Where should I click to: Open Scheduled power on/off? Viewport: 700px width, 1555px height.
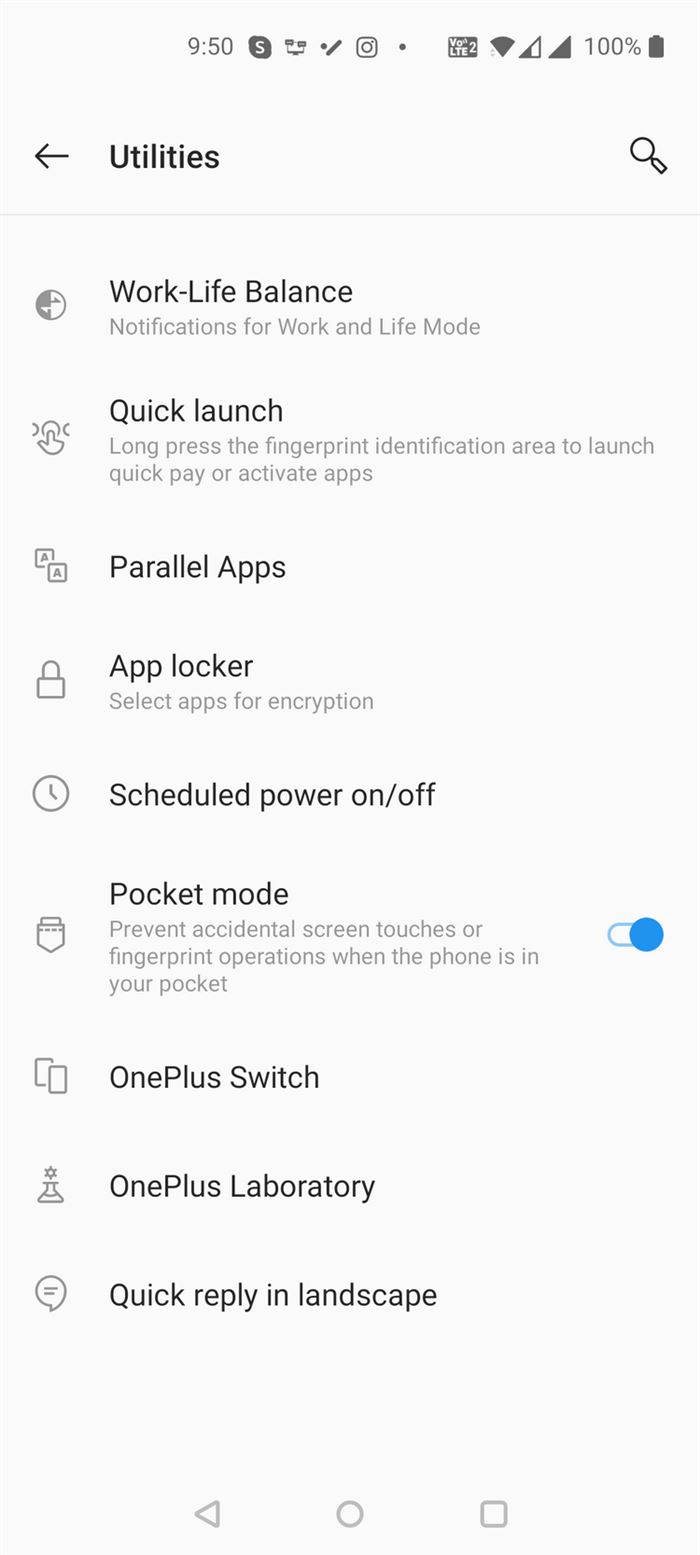coord(350,795)
